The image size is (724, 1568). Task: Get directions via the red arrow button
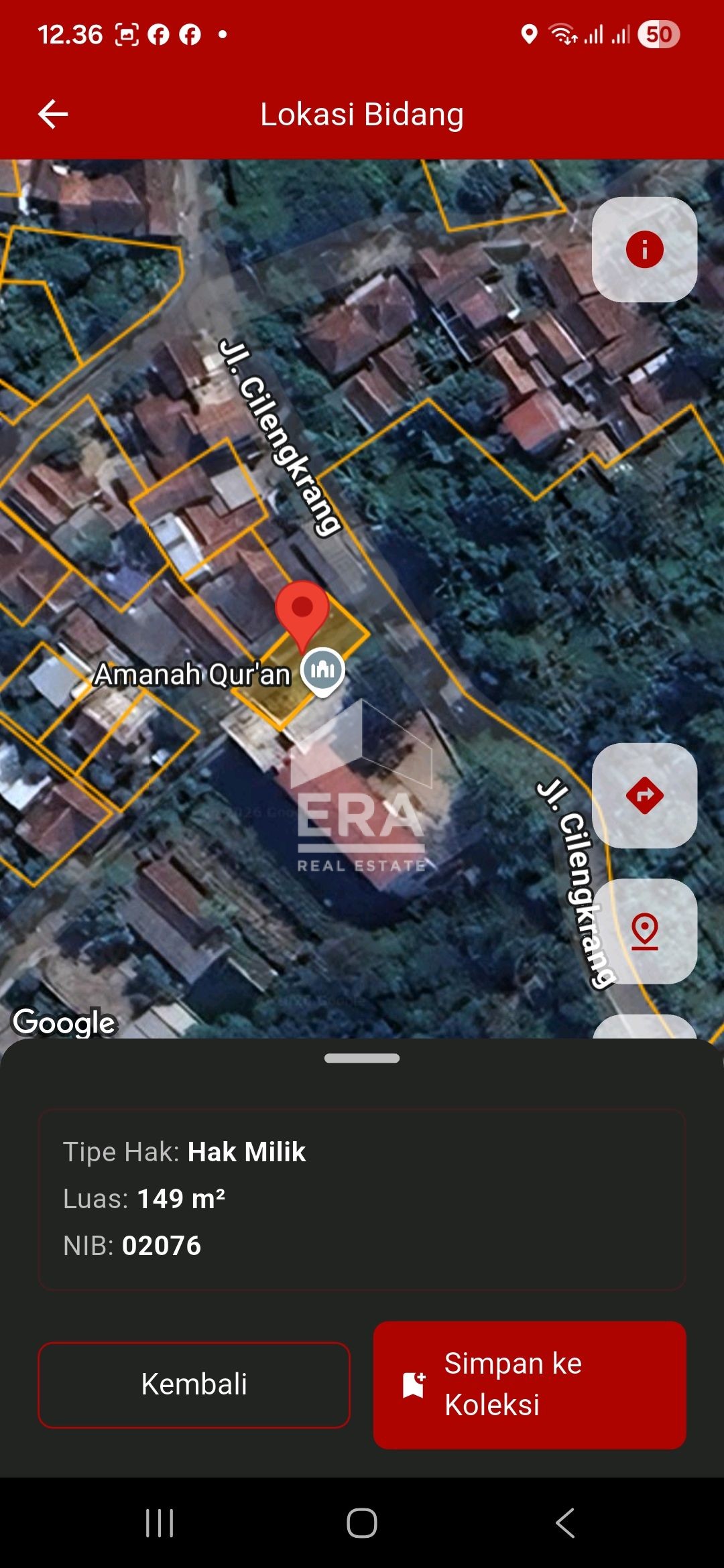[x=644, y=795]
